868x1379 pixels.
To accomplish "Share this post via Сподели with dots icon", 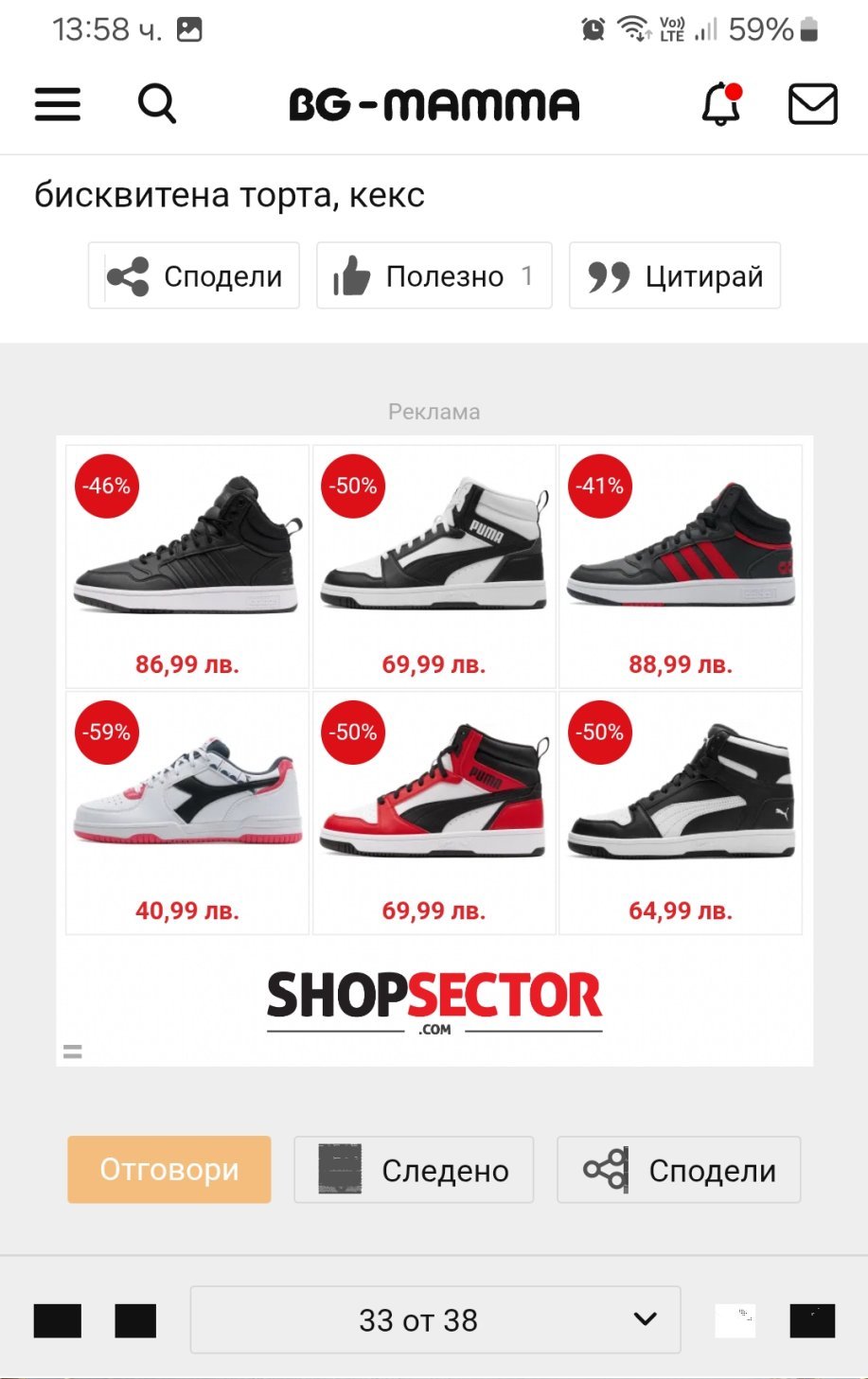I will [x=194, y=275].
